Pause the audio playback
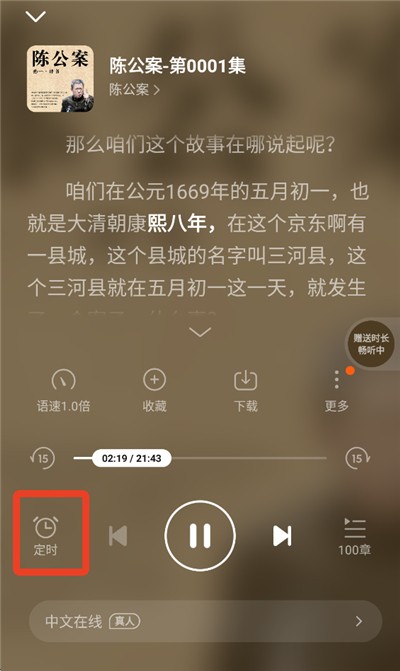 pyautogui.click(x=200, y=536)
